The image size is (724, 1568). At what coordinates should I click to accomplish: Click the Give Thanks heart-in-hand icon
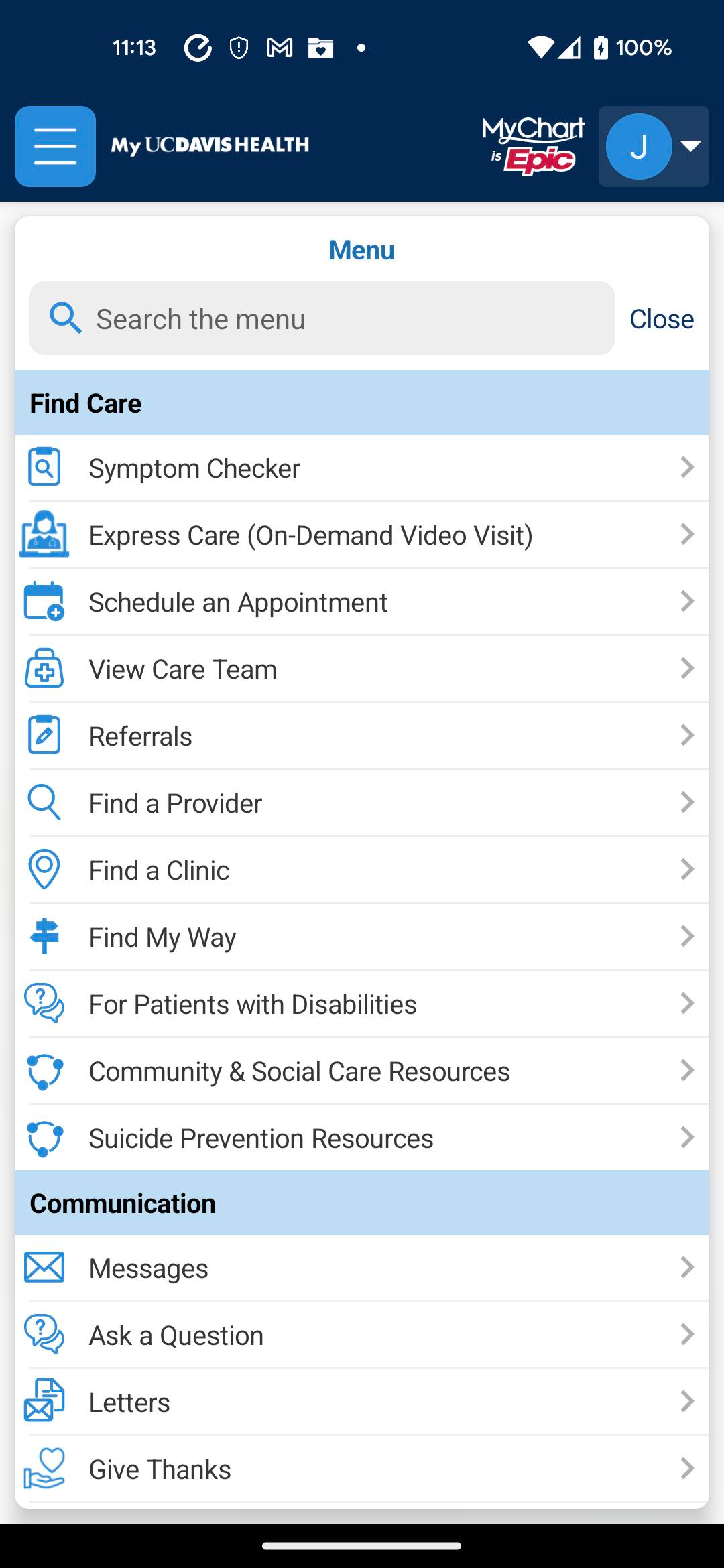tap(44, 1469)
